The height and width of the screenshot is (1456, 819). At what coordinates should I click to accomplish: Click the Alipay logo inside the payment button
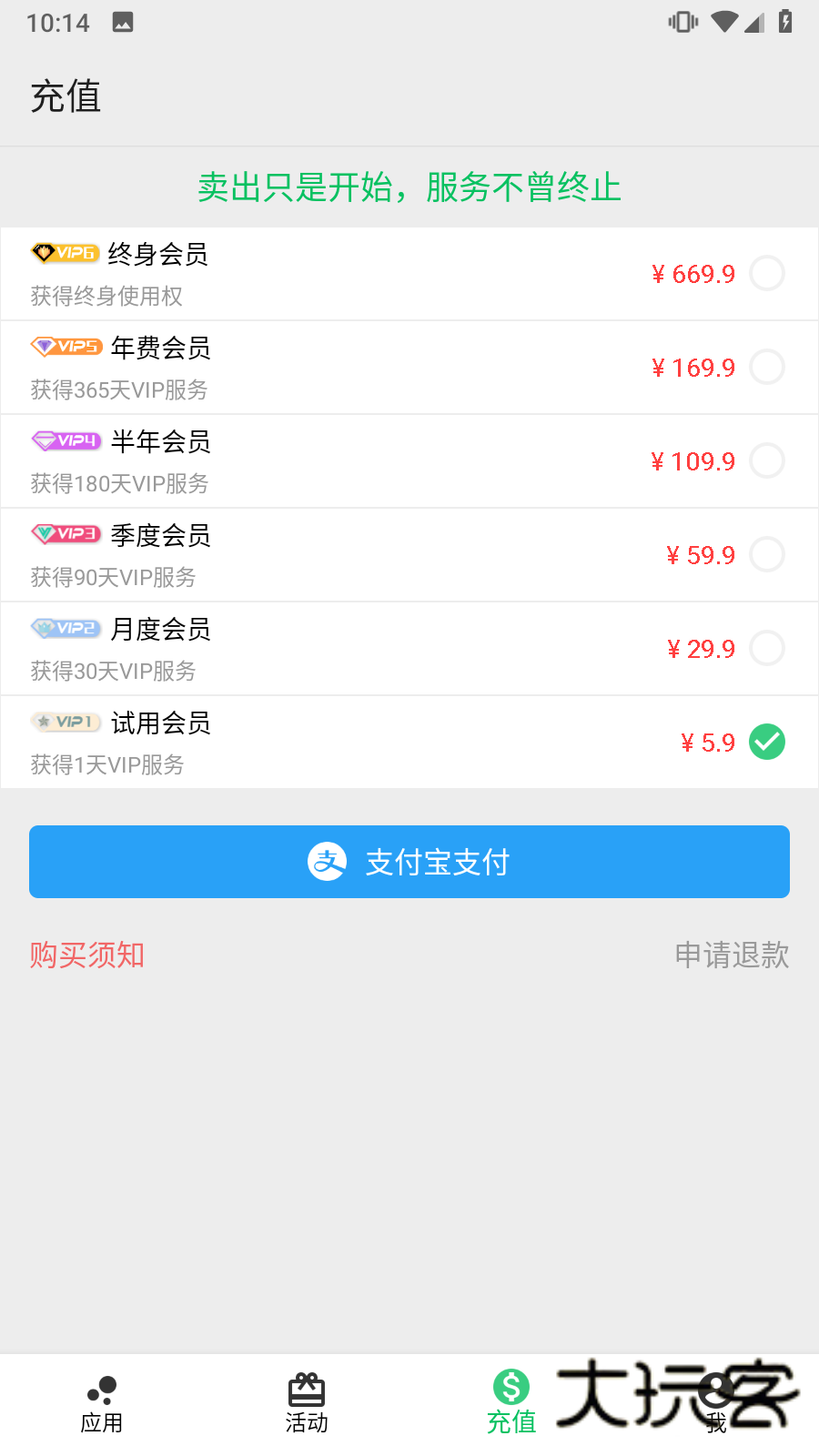point(328,862)
